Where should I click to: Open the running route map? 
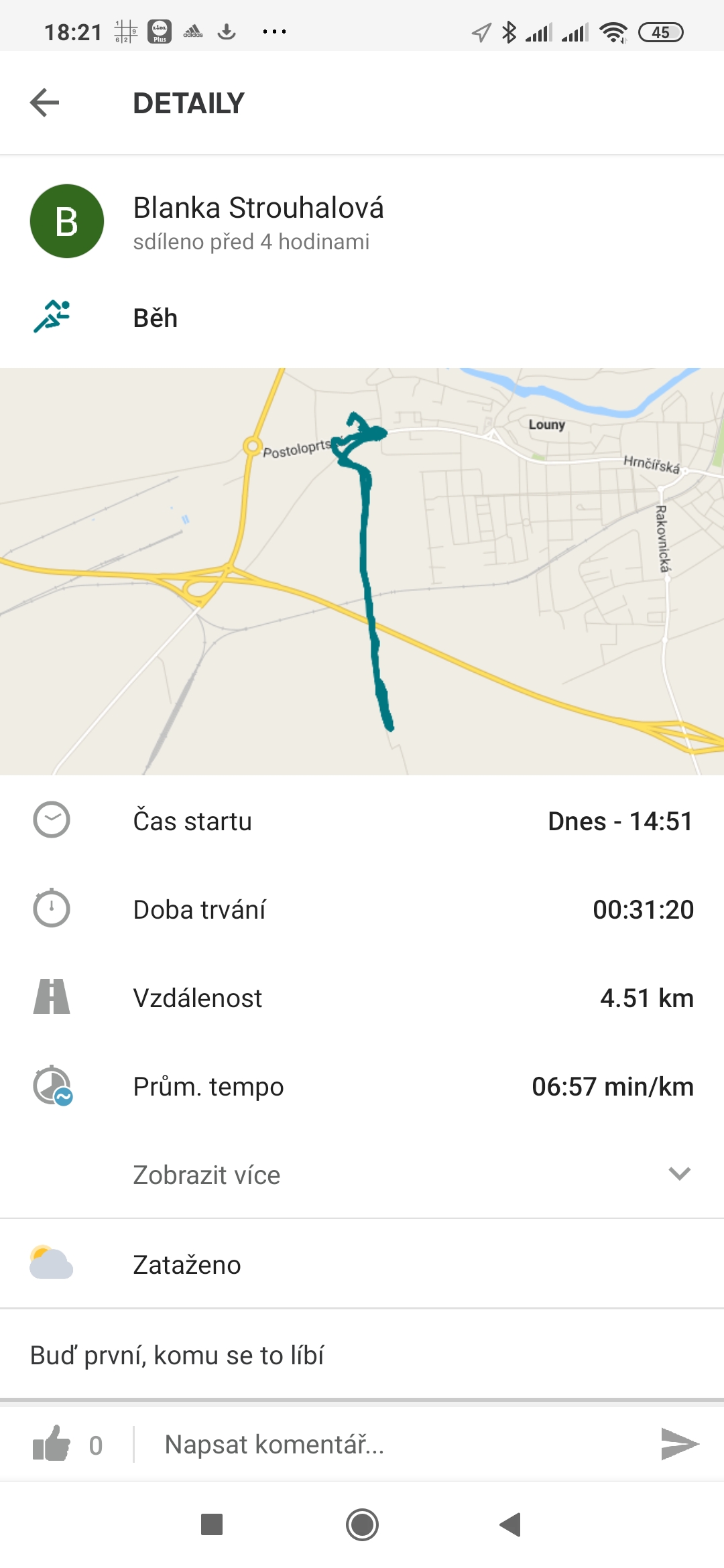point(362,572)
